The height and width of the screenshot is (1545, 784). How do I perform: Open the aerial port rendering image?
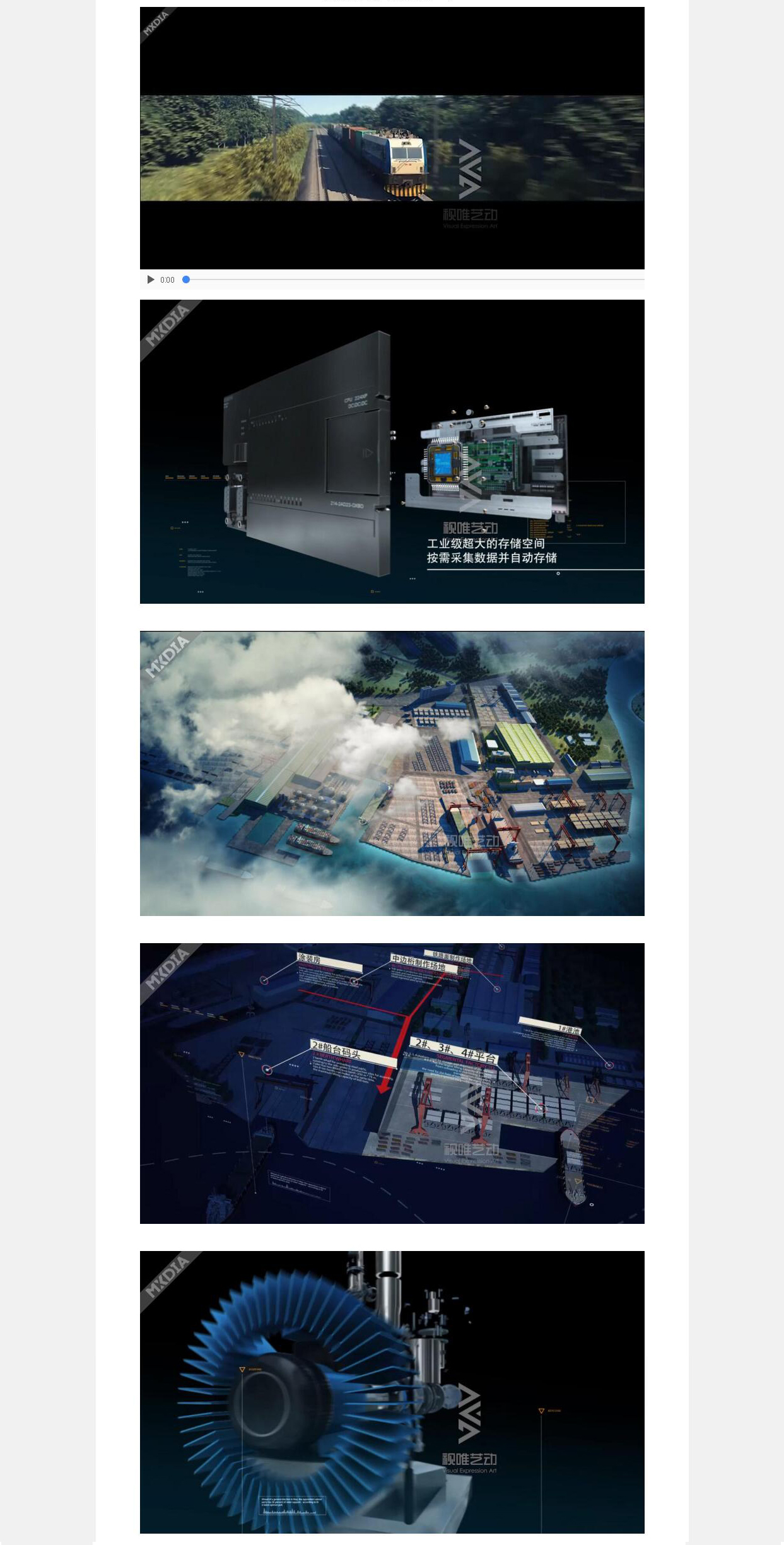[x=392, y=773]
